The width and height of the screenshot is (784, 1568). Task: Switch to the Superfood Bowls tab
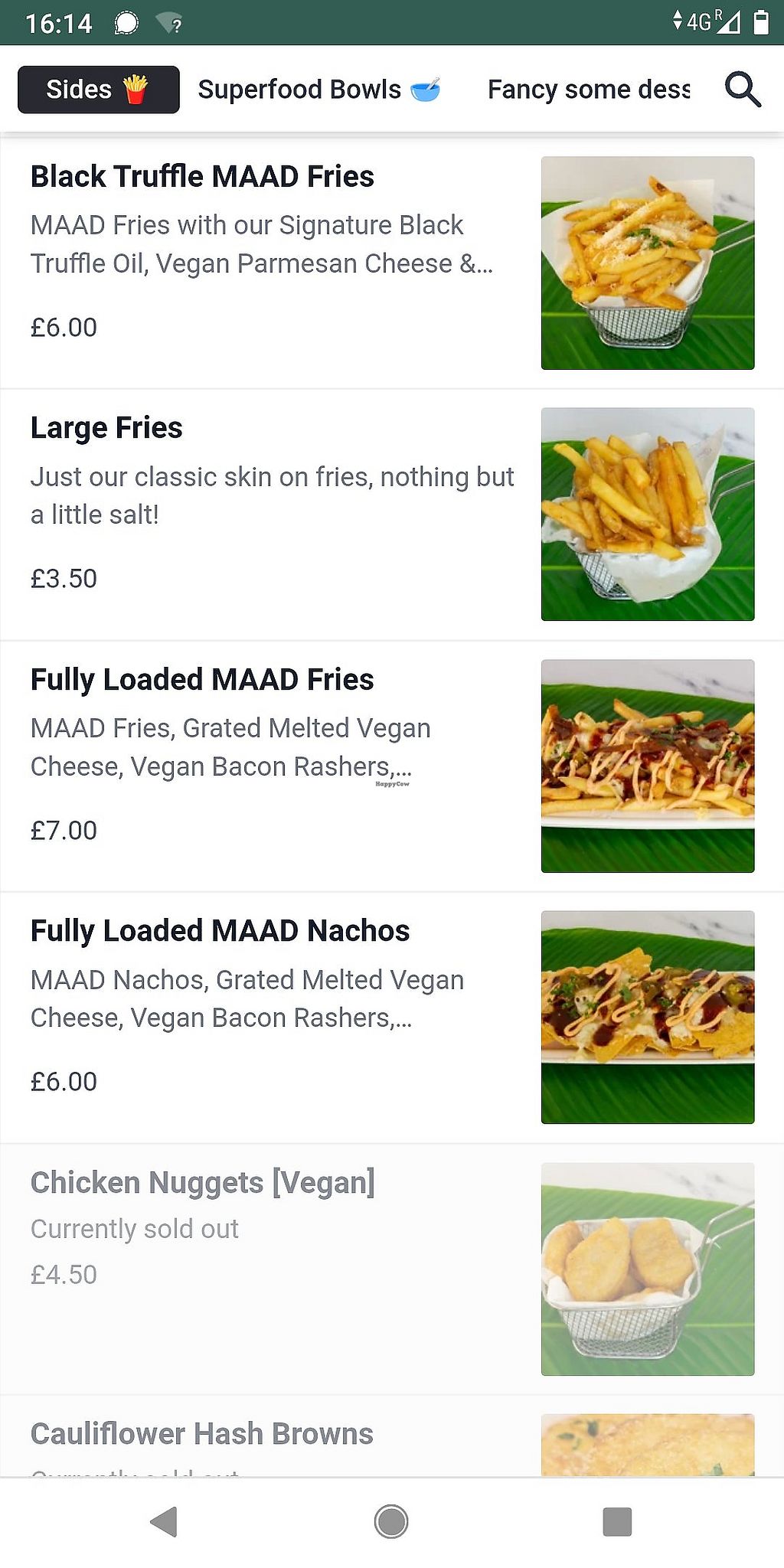pos(318,90)
